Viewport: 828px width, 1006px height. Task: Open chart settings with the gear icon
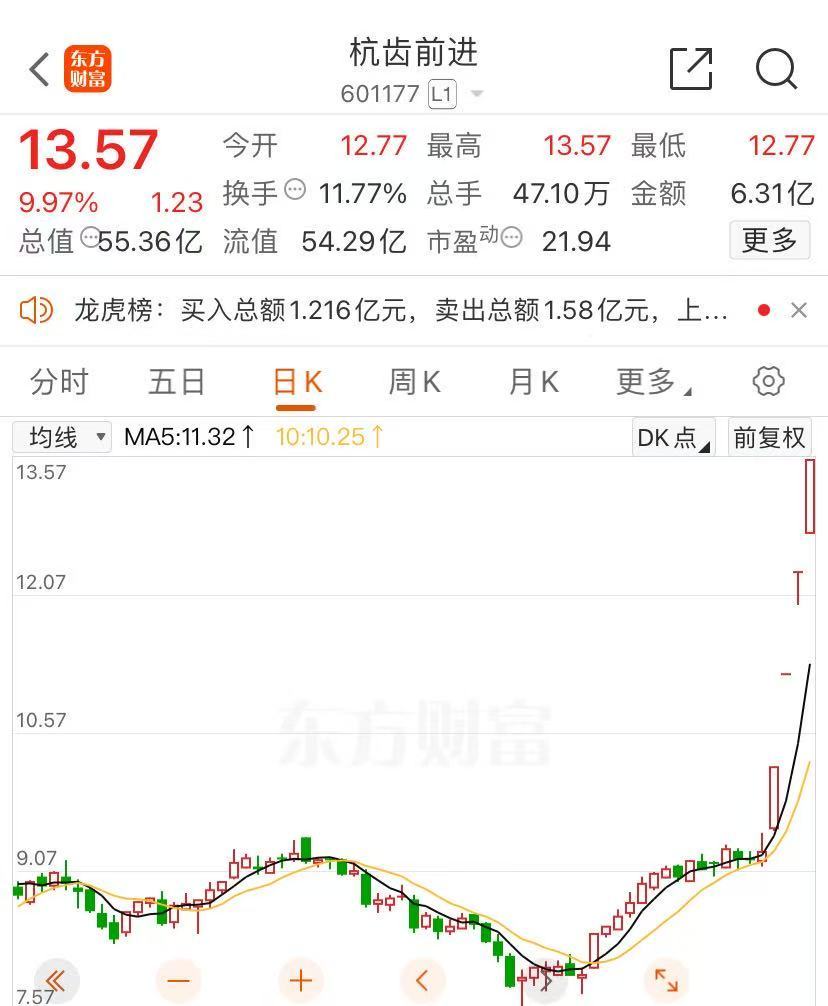coord(767,381)
